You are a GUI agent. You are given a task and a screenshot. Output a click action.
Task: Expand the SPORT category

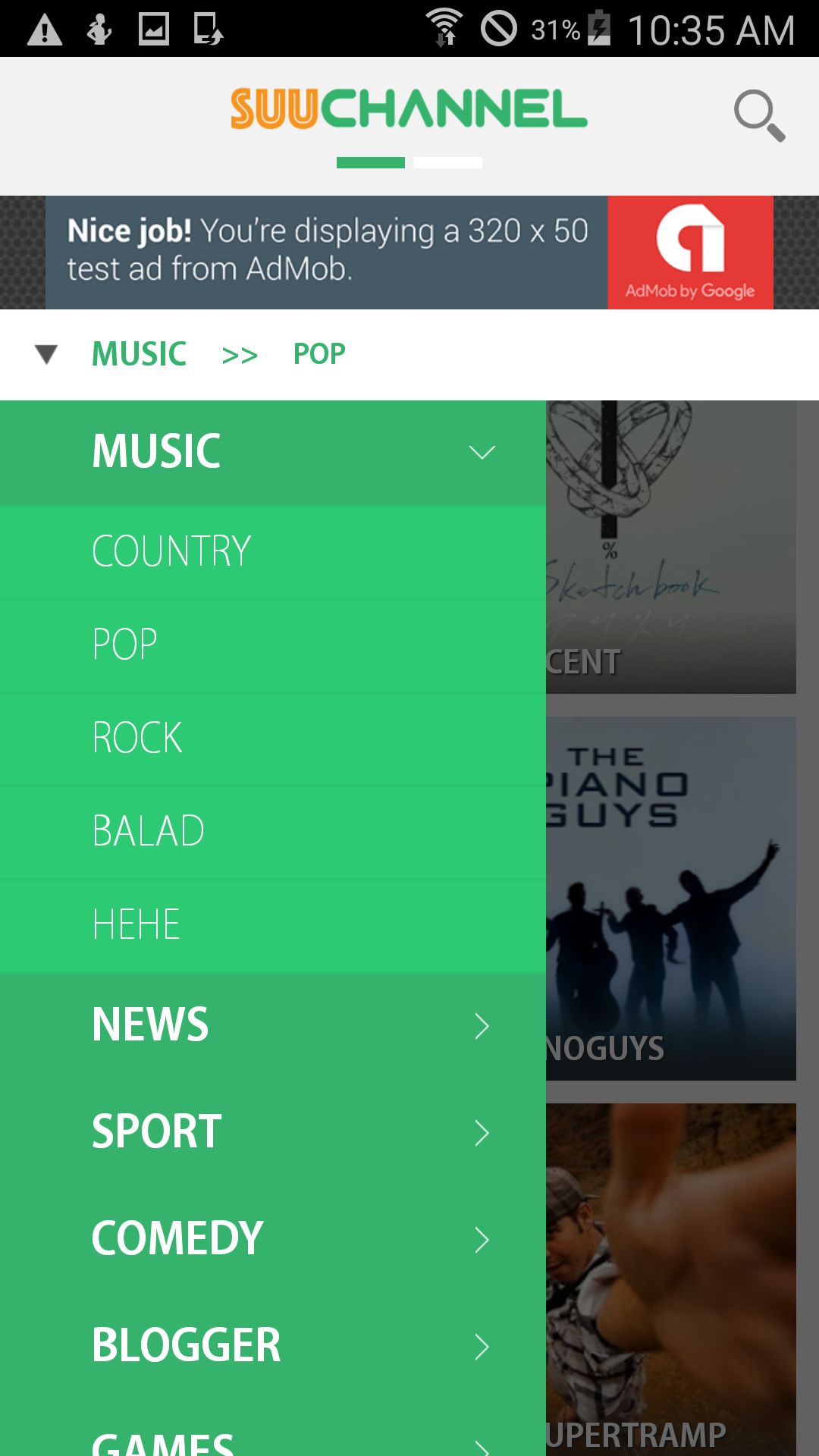point(273,1132)
